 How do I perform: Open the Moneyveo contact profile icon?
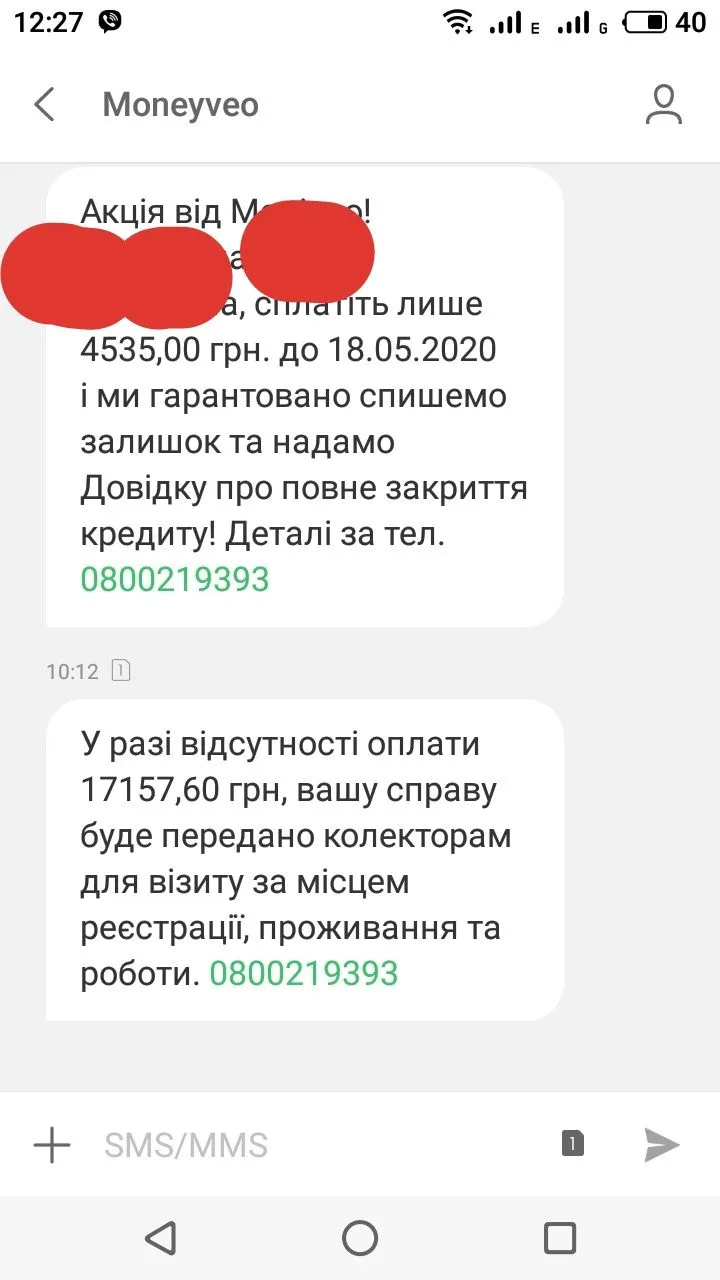tap(663, 105)
